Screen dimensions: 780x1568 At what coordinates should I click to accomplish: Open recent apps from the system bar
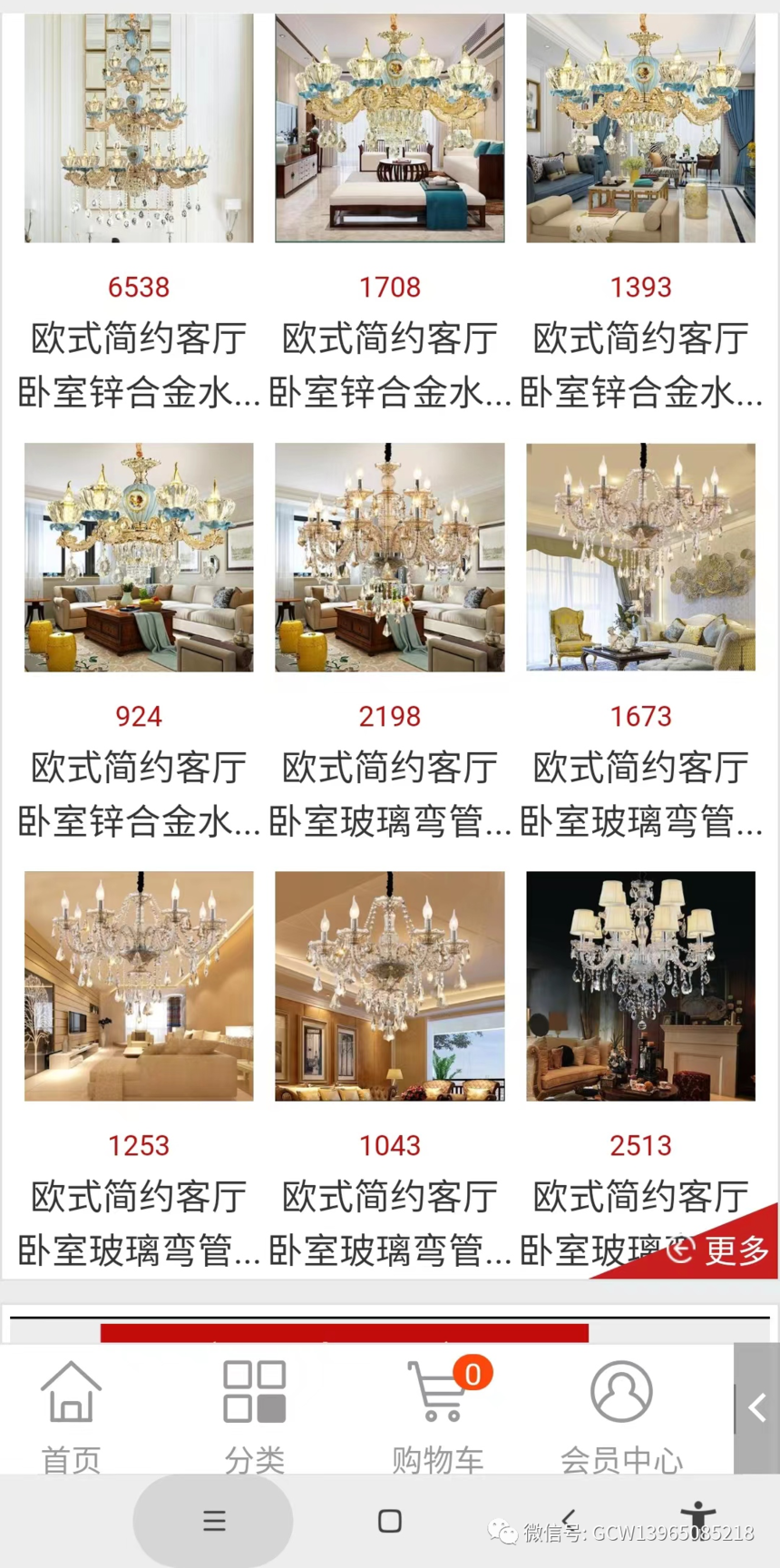214,1521
